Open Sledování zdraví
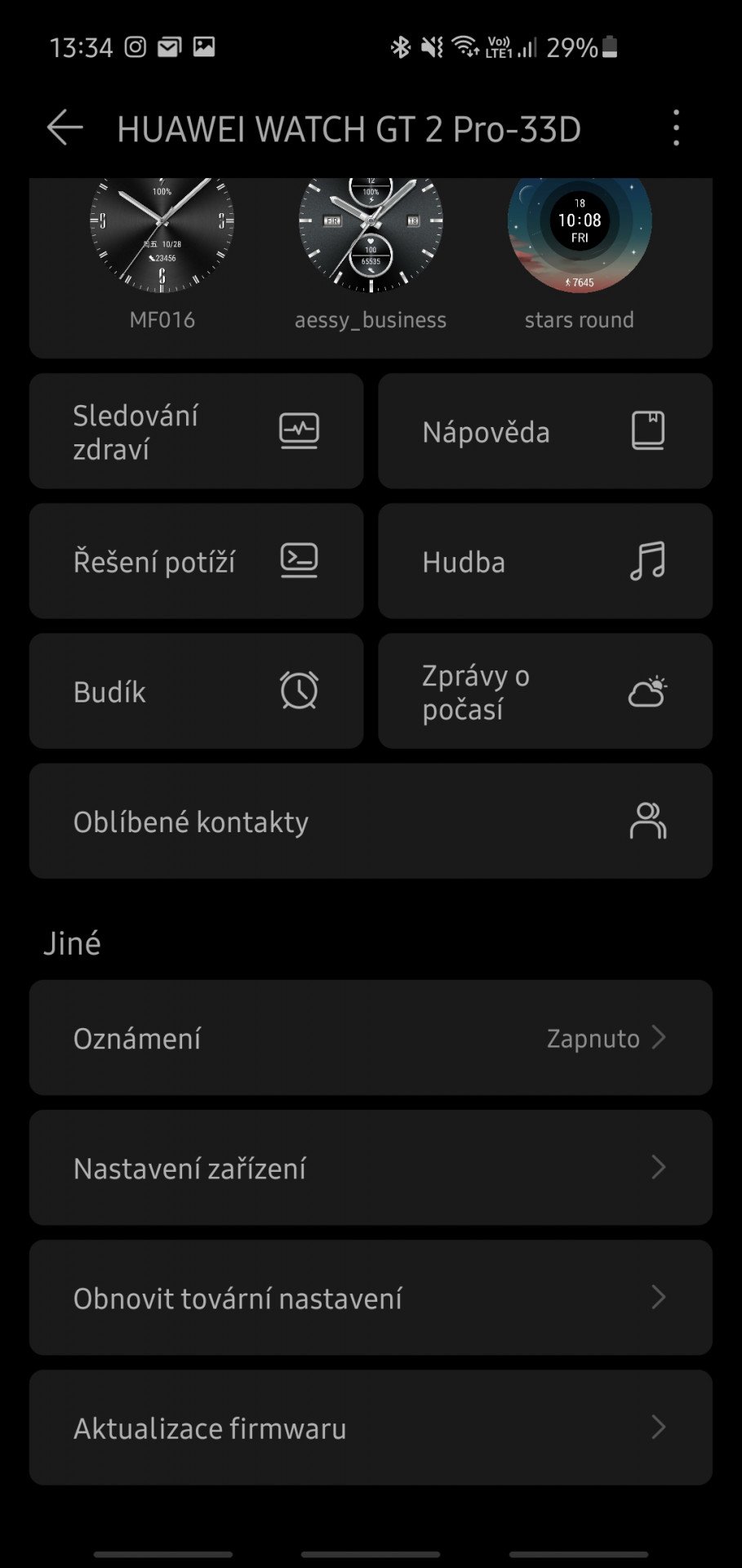 tap(196, 431)
